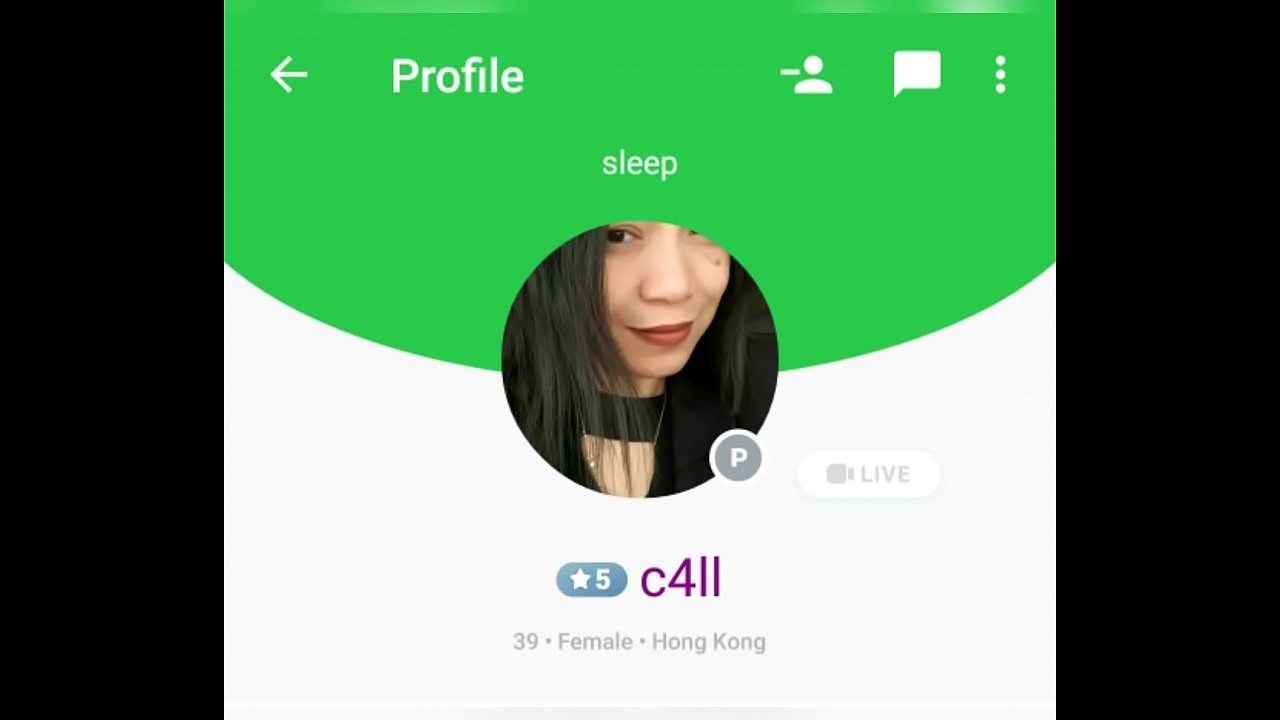Go back from the Profile screen
Image resolution: width=1280 pixels, height=720 pixels.
pyautogui.click(x=289, y=75)
